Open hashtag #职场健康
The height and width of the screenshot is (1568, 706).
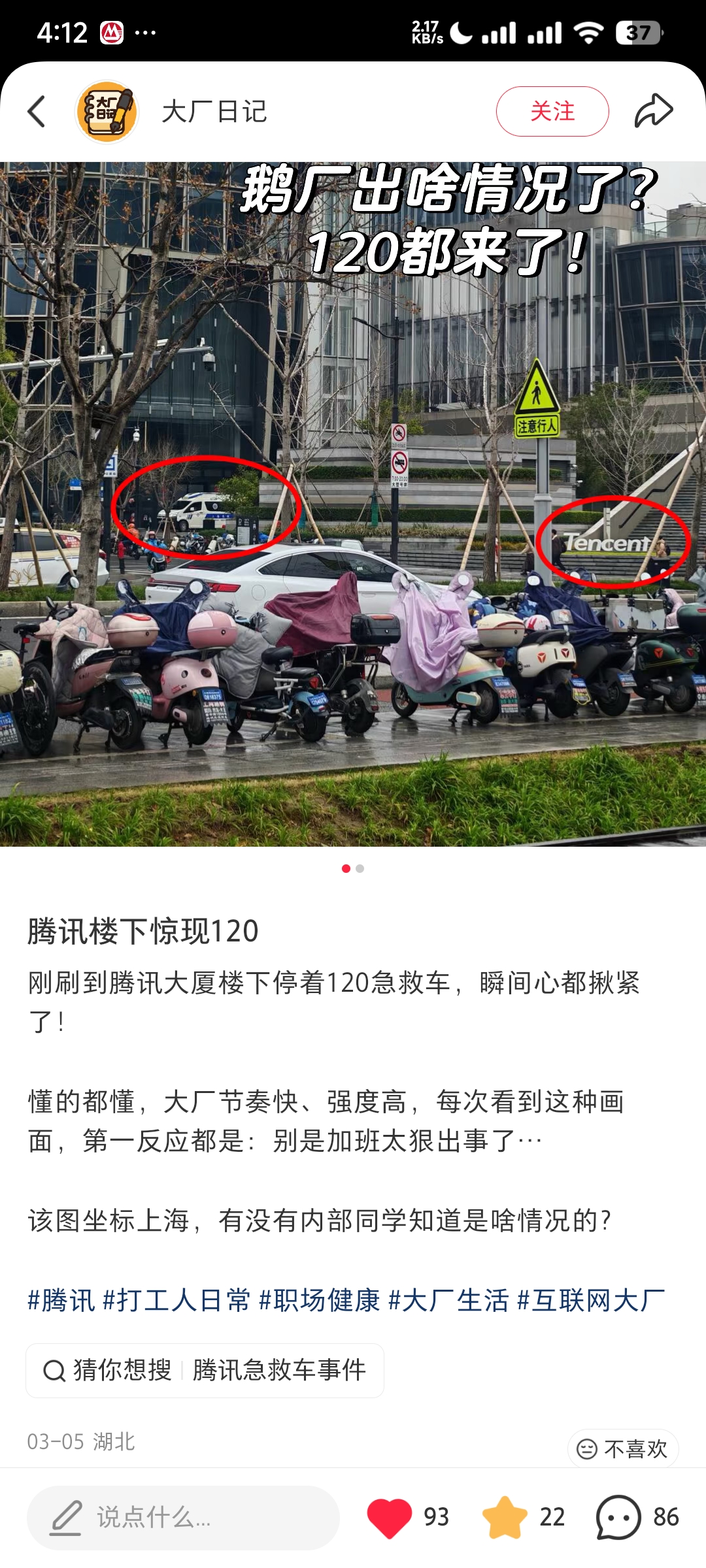320,1300
